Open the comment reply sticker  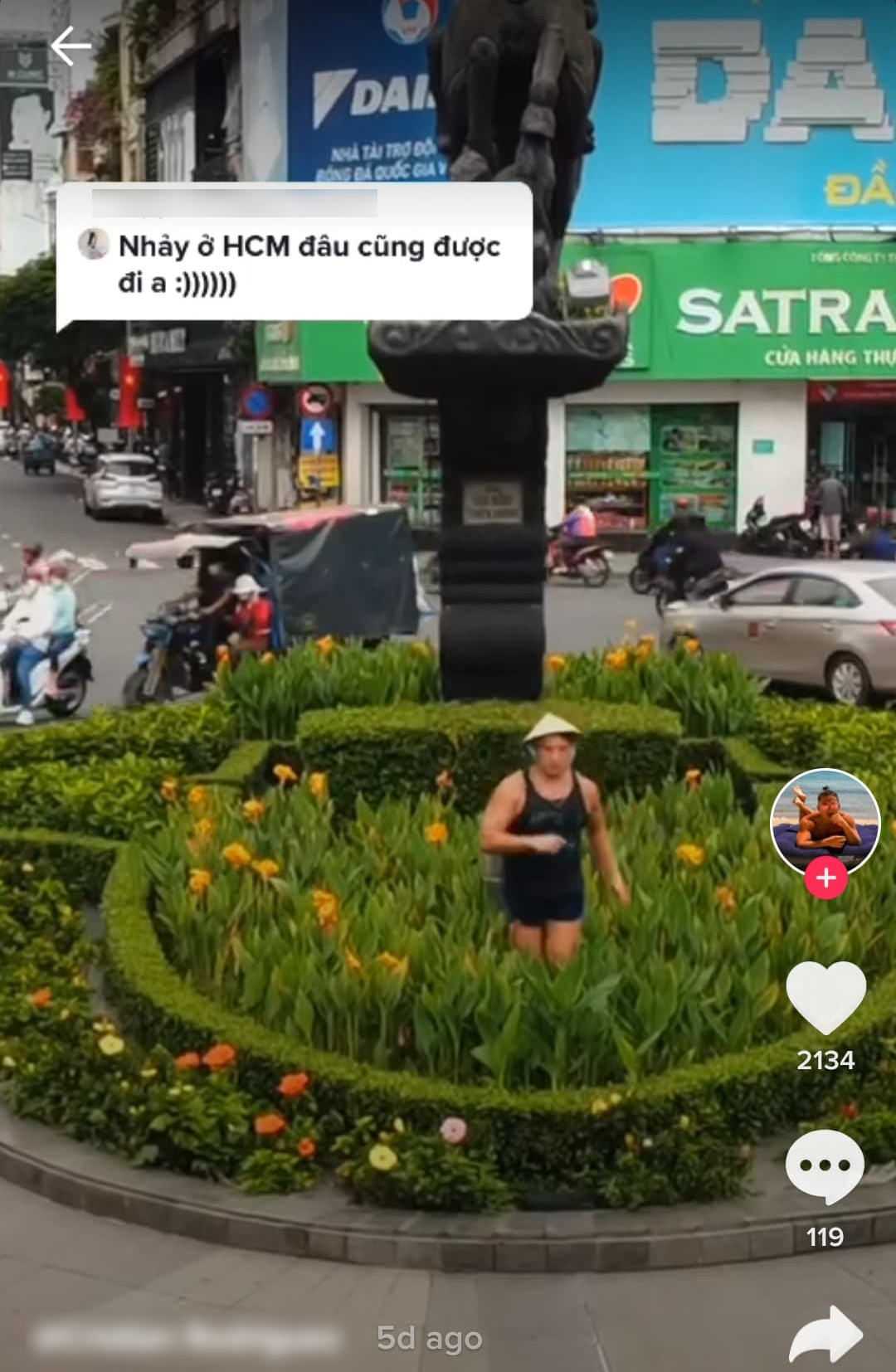point(294,252)
